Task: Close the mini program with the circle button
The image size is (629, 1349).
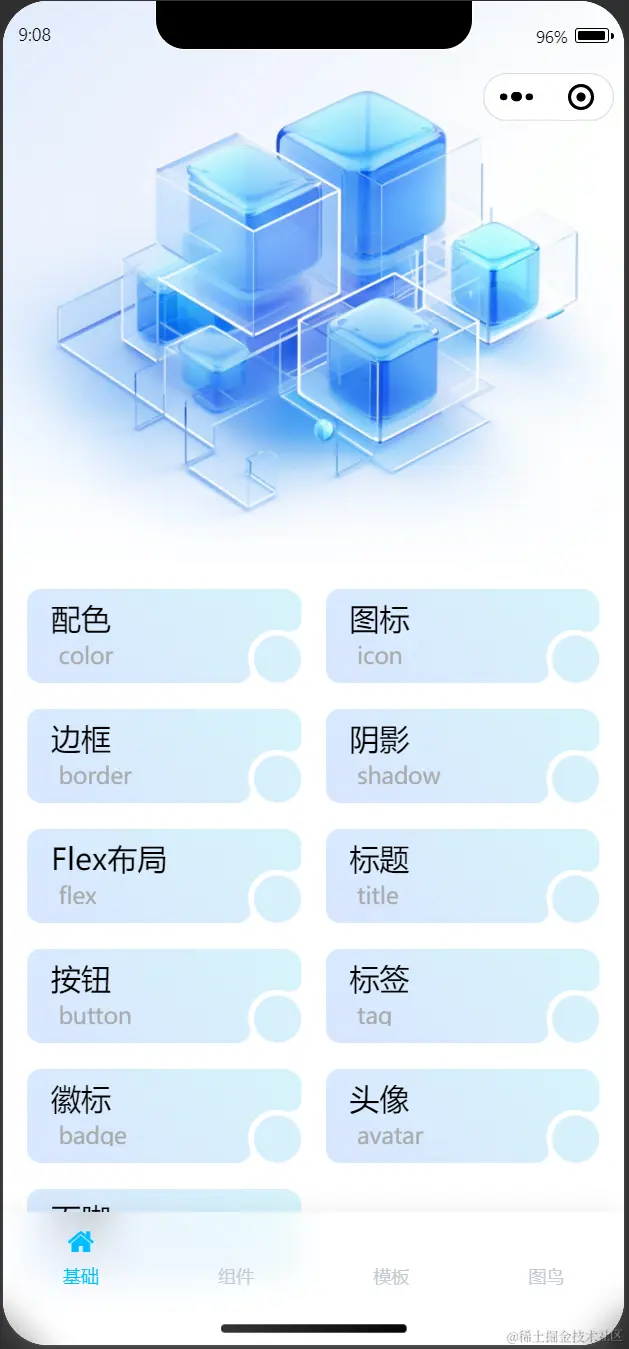Action: [580, 97]
